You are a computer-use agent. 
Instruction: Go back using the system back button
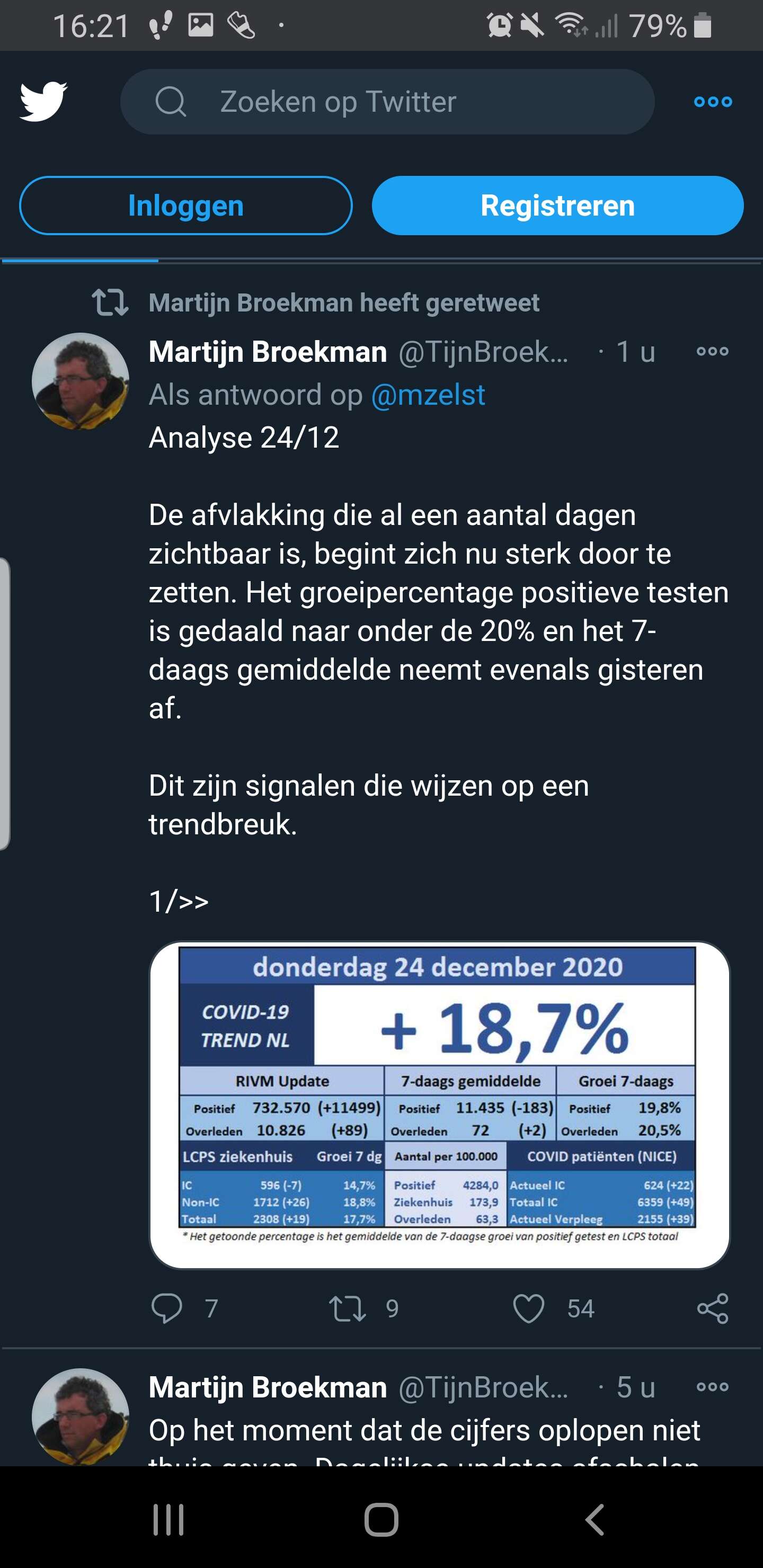(595, 1520)
